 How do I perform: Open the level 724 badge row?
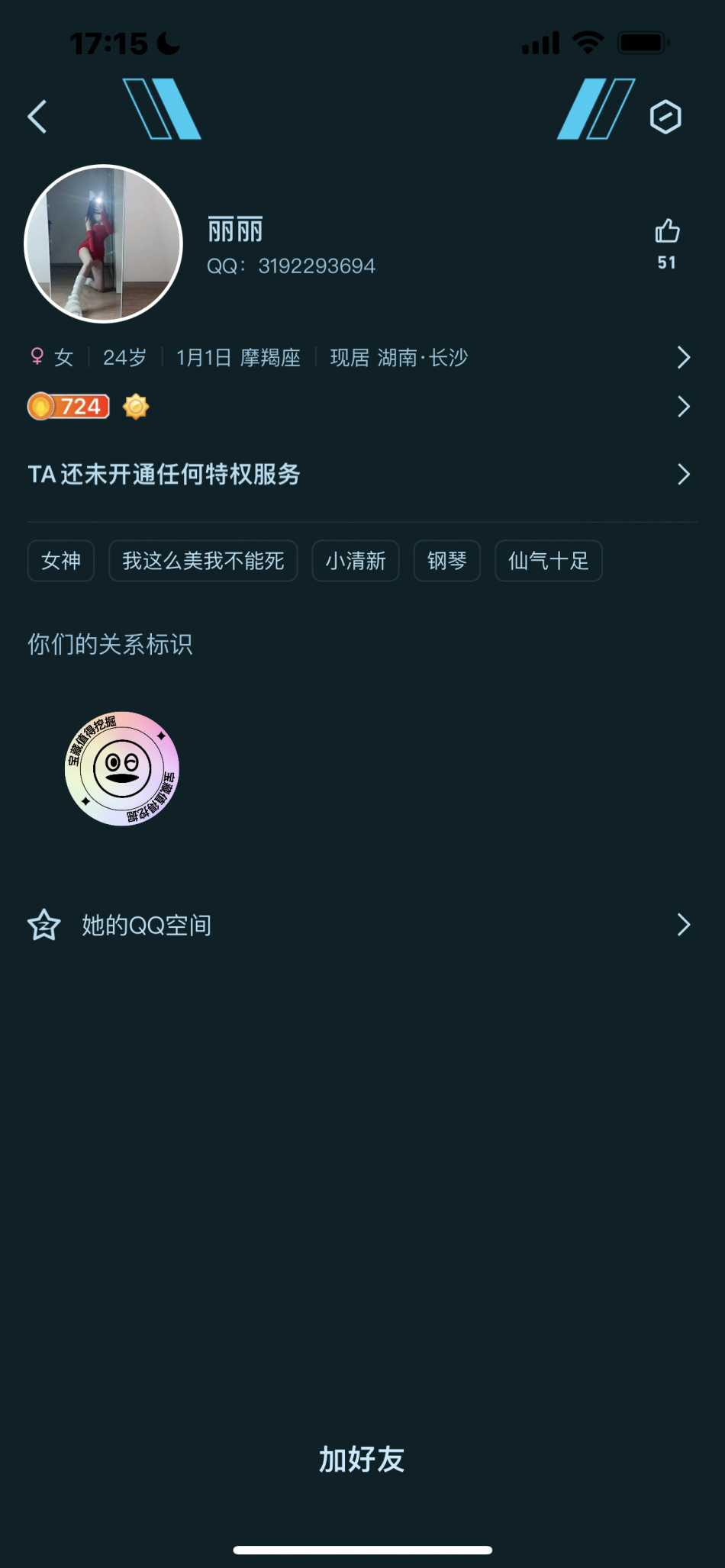[x=359, y=407]
